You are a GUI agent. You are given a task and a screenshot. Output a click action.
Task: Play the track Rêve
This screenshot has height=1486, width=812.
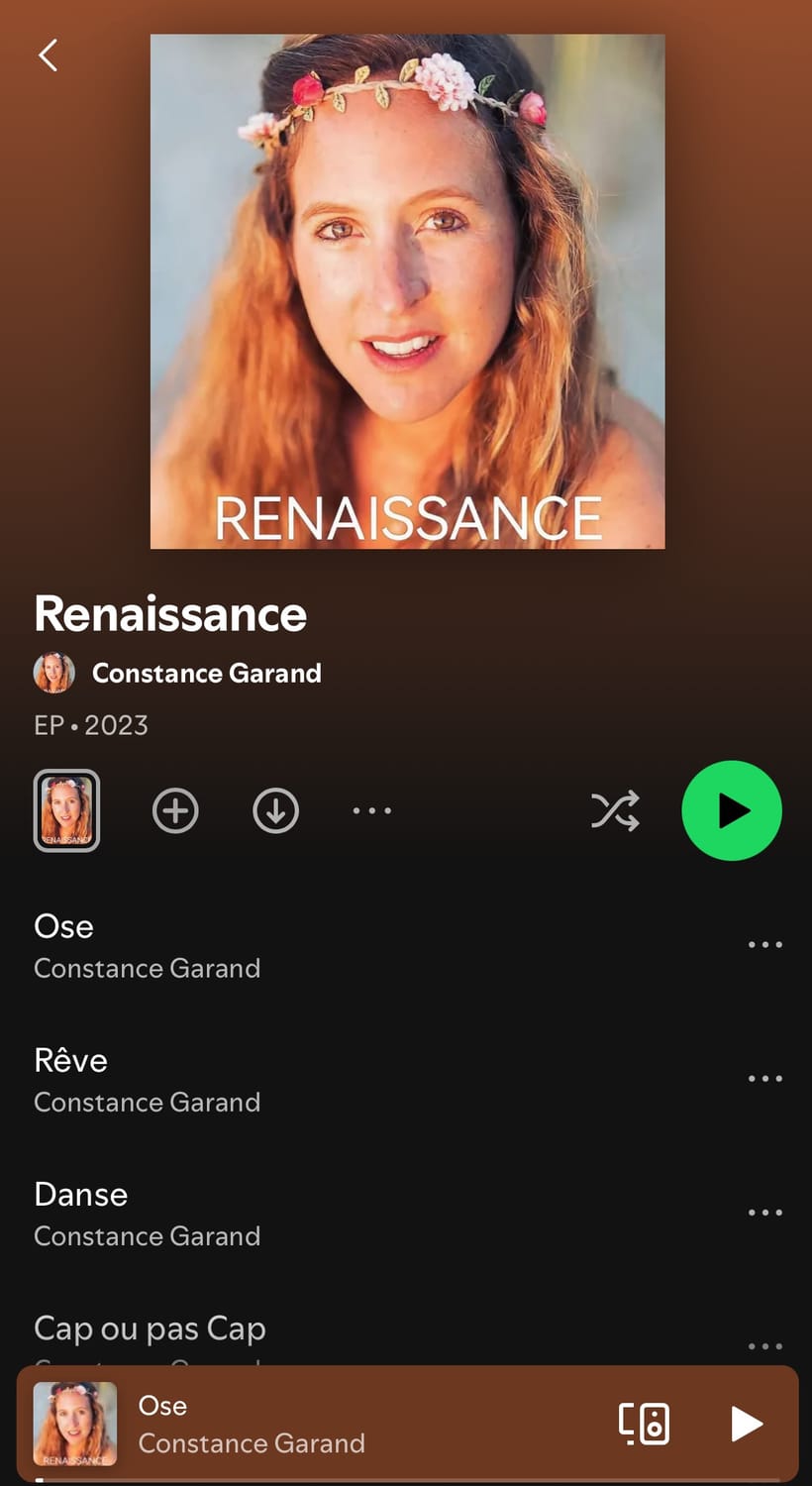click(376, 1080)
